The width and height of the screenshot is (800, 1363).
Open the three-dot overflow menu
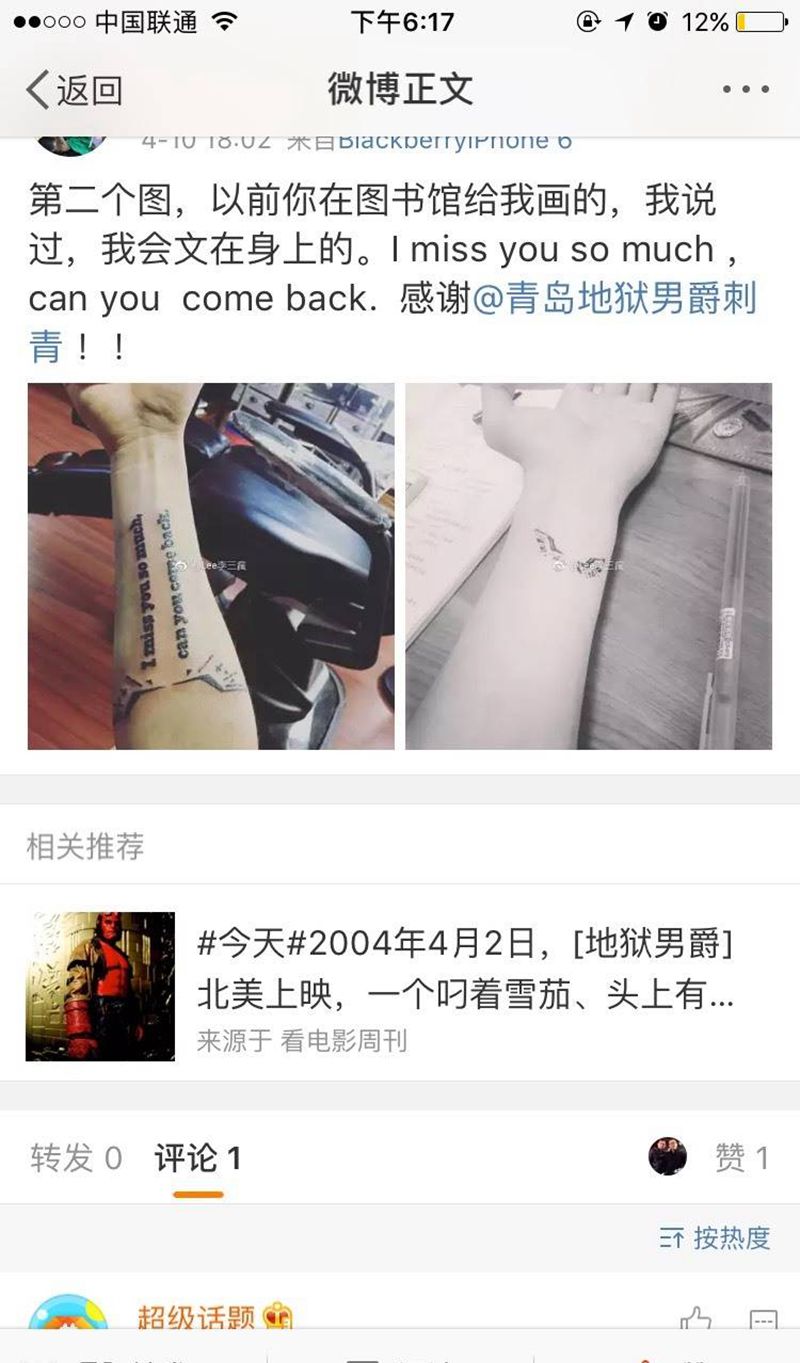click(746, 90)
